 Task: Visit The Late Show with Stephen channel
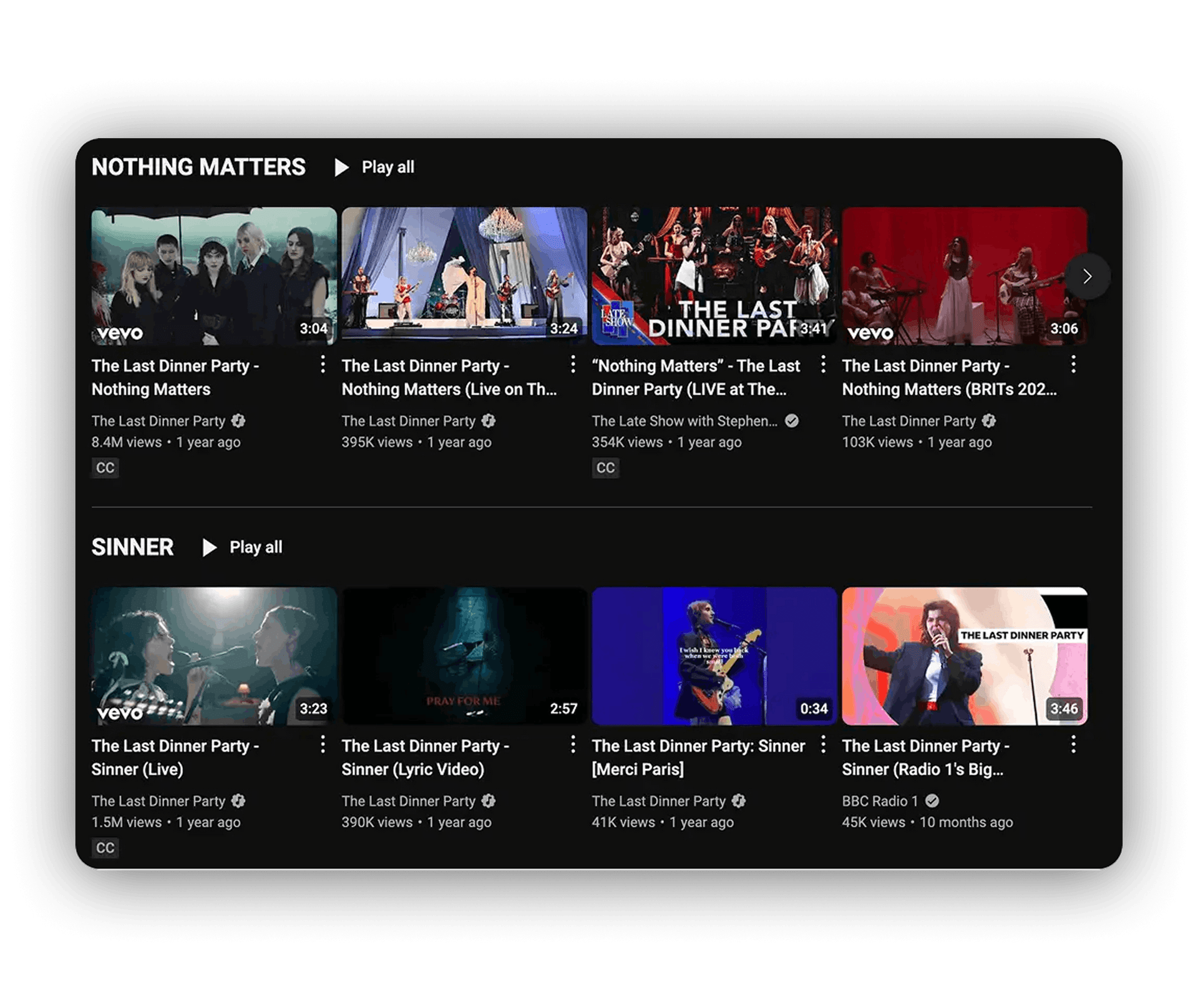point(684,421)
